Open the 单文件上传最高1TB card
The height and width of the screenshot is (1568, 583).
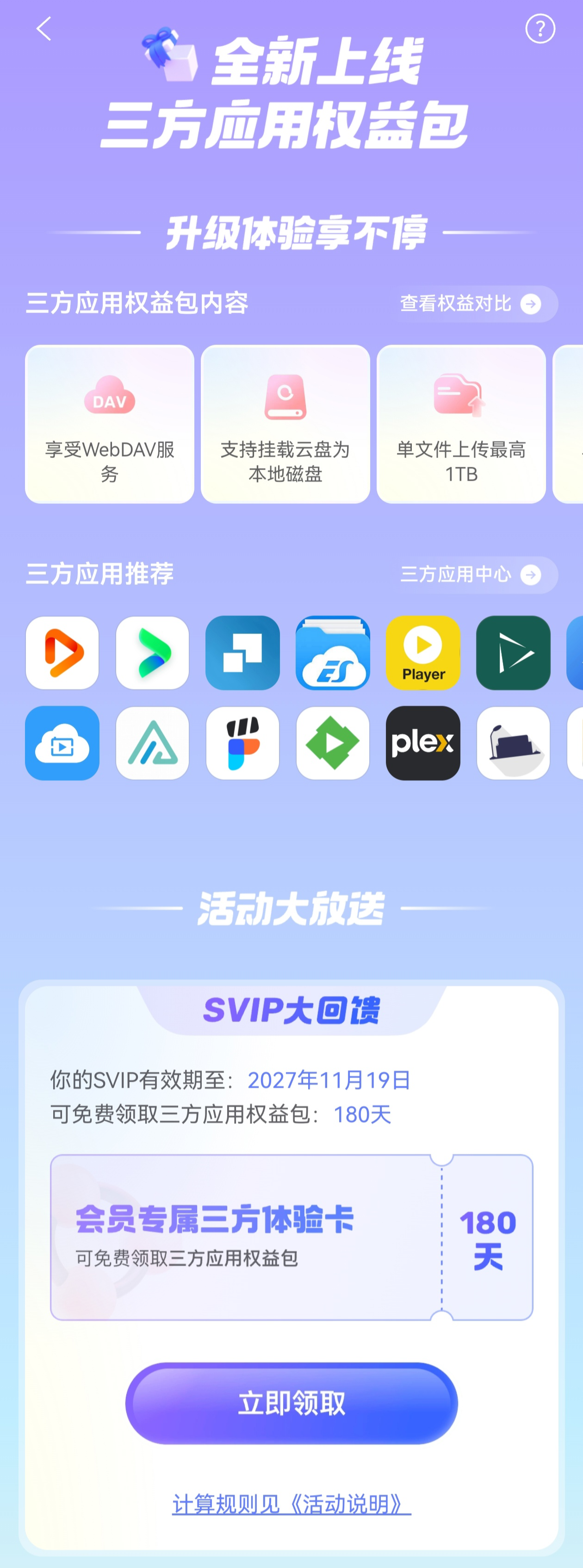pos(461,424)
